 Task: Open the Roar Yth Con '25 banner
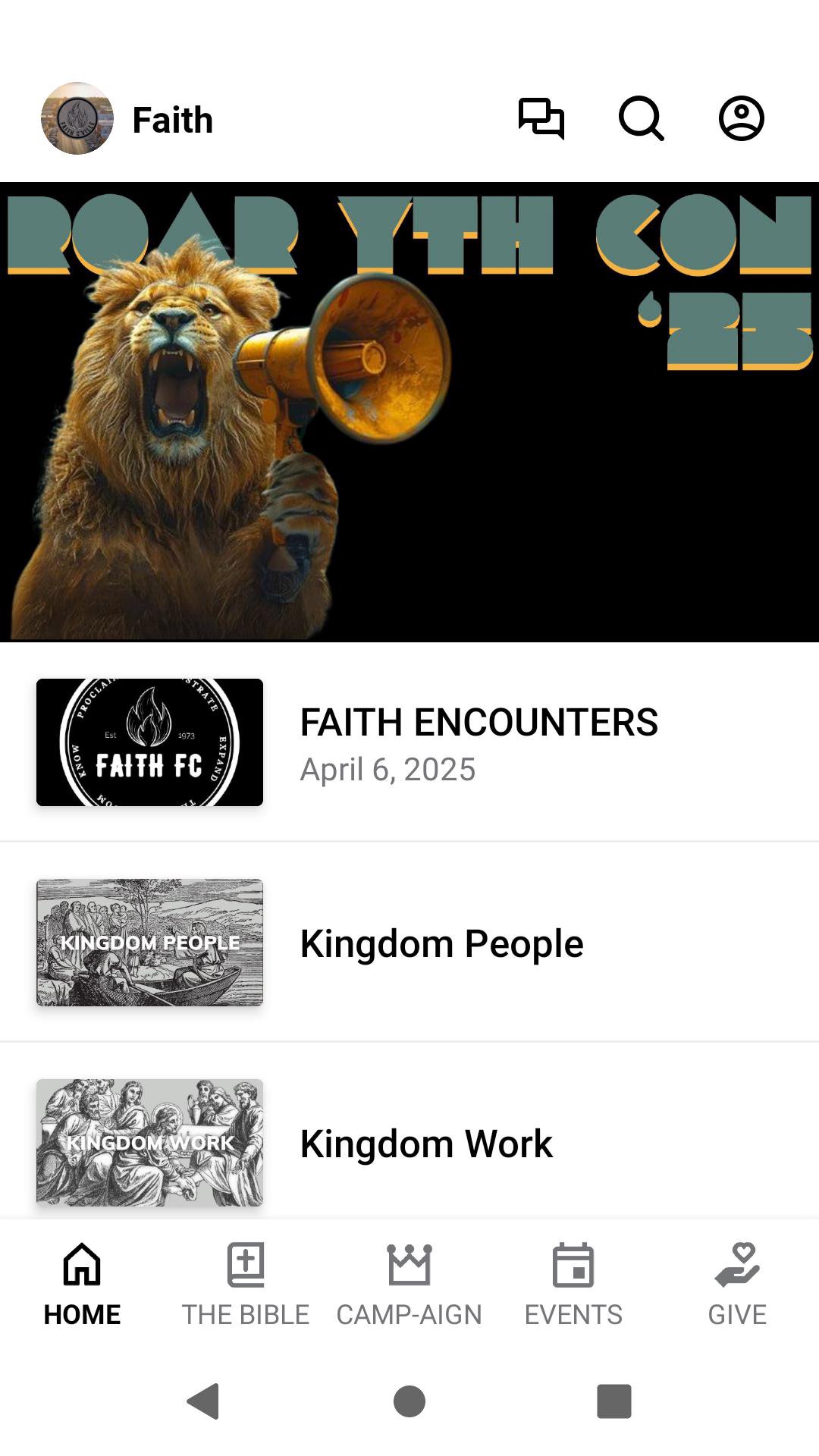coord(409,412)
